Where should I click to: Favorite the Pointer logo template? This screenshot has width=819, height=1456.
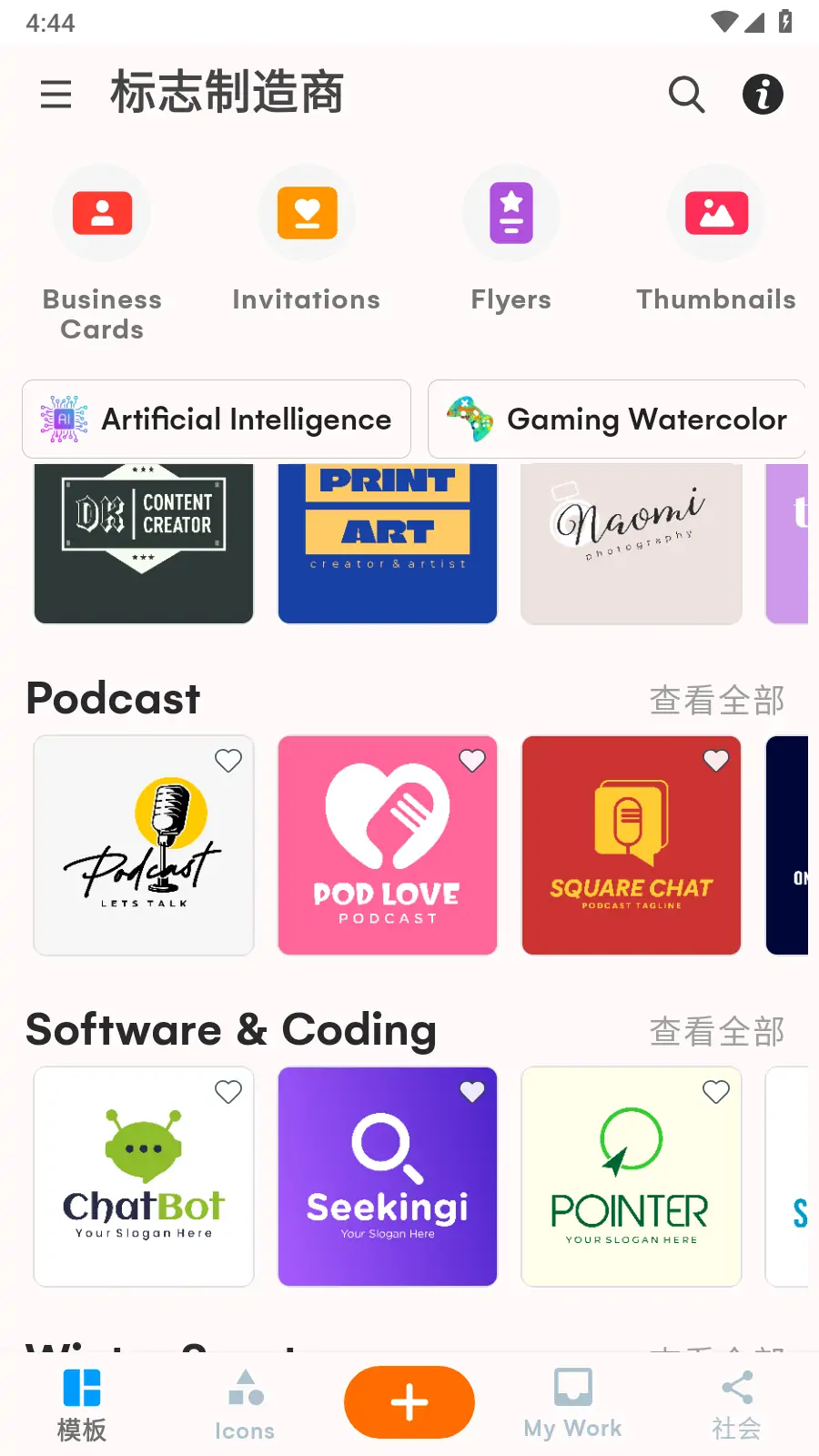pos(715,1091)
